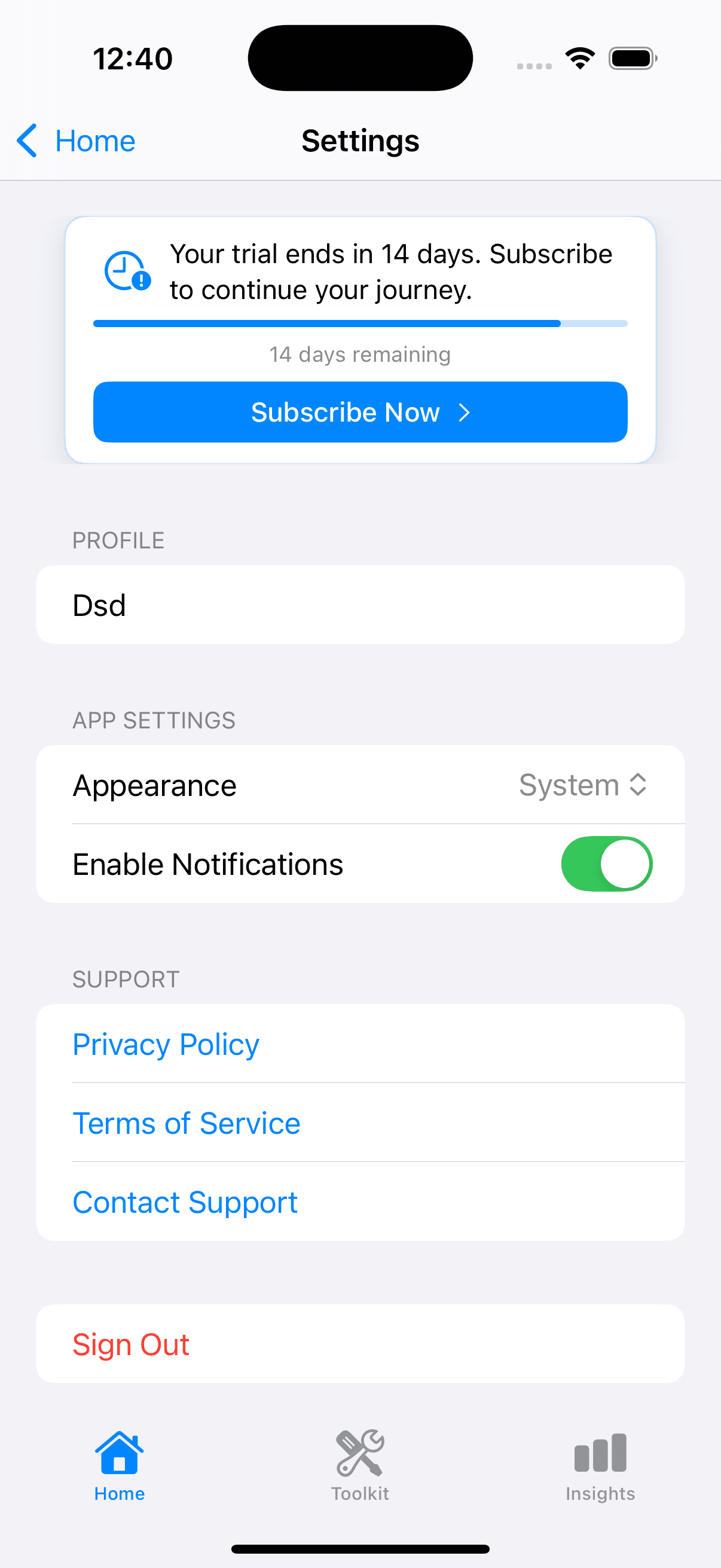
Task: Open the Appearance System picker
Action: click(x=582, y=785)
